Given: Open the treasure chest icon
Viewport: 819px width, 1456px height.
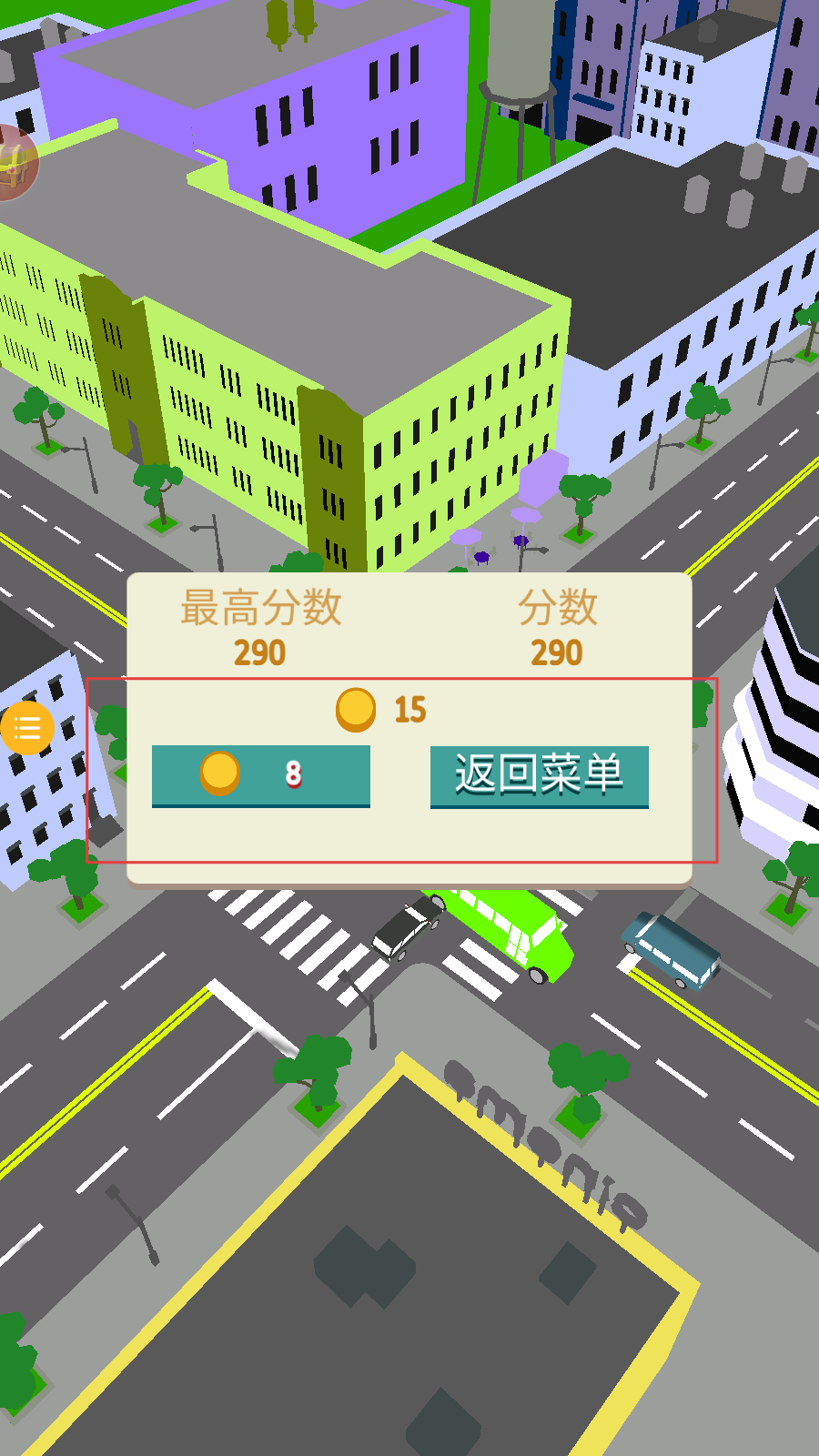Looking at the screenshot, I should coord(14,164).
